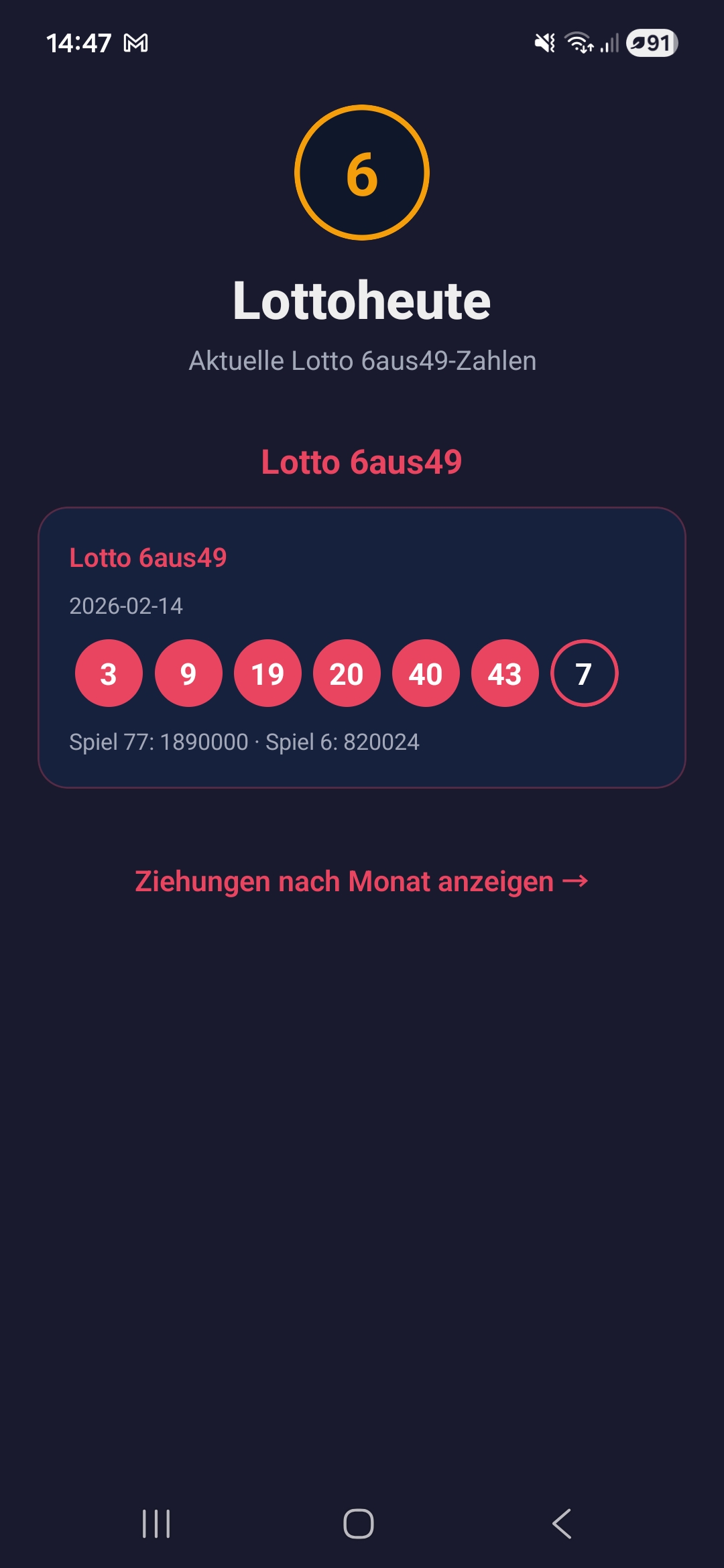Viewport: 724px width, 1568px height.
Task: Open "Ziehungen nach Monat anzeigen" link
Action: (362, 881)
